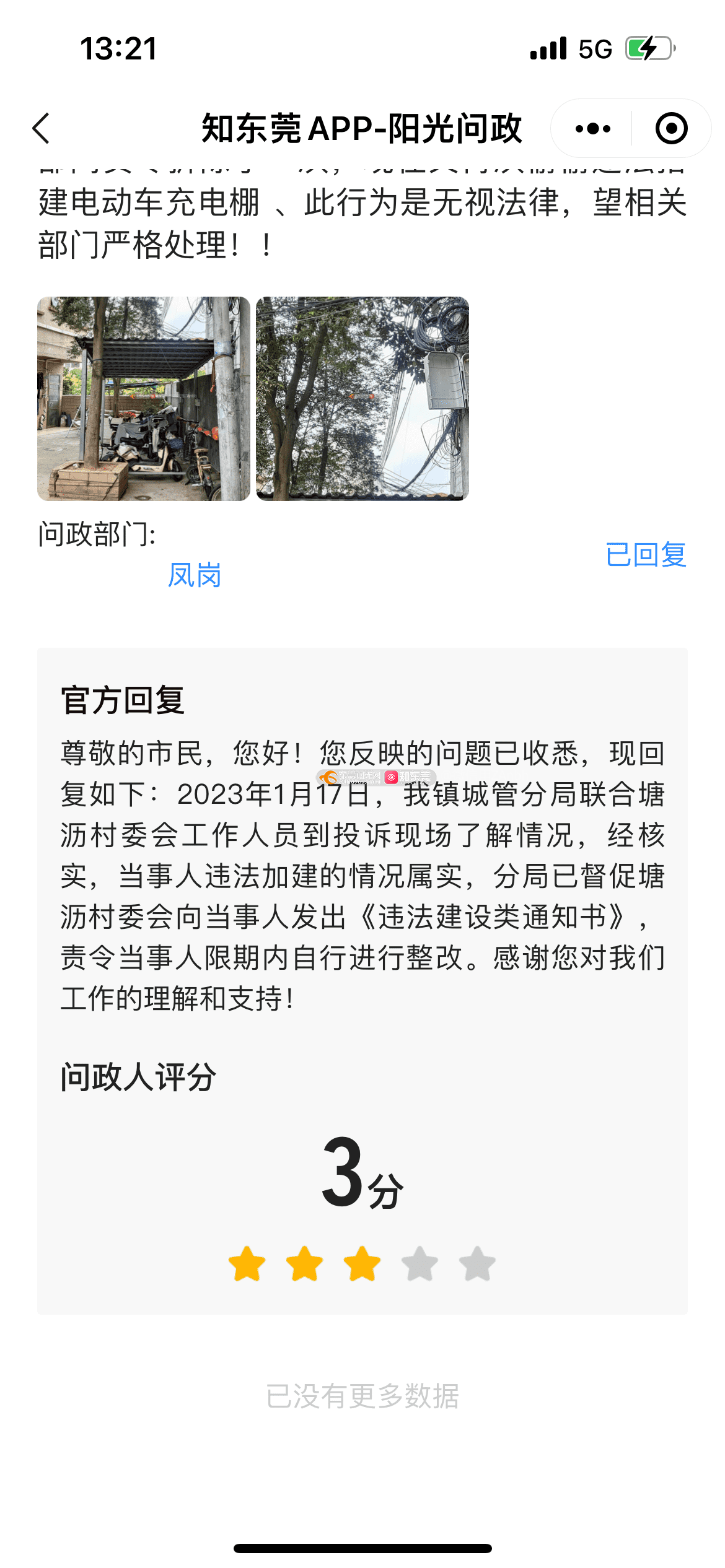
Task: Go back using the top-left arrow
Action: point(42,129)
